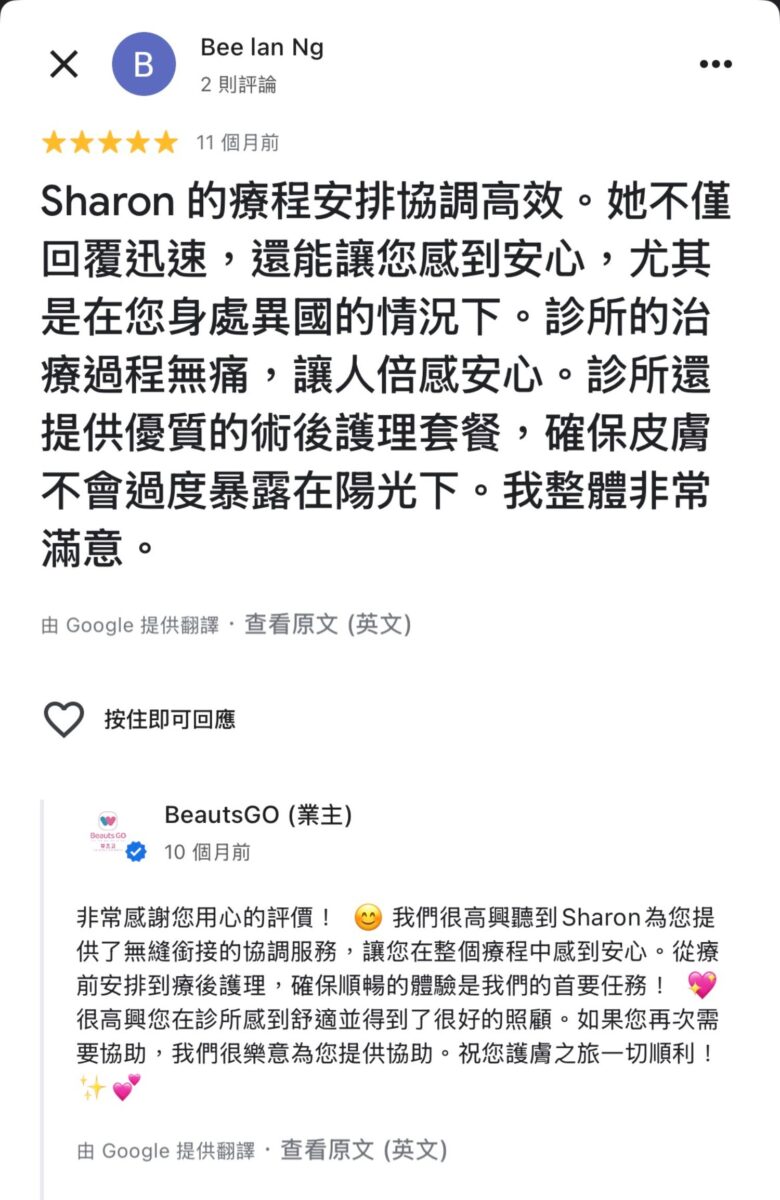Open the three-dot overflow menu
Viewport: 780px width, 1200px height.
pyautogui.click(x=715, y=65)
